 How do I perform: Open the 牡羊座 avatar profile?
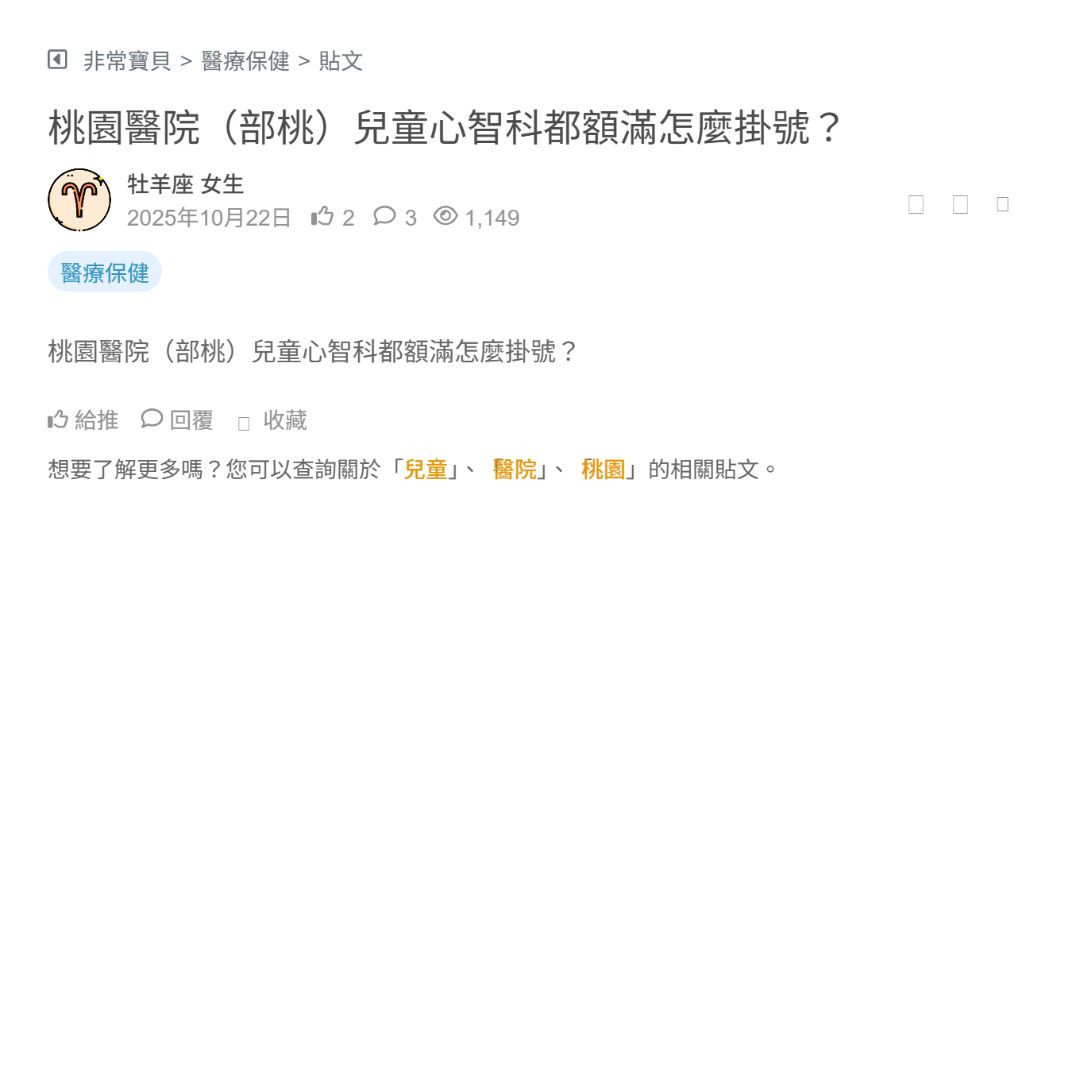pyautogui.click(x=79, y=200)
